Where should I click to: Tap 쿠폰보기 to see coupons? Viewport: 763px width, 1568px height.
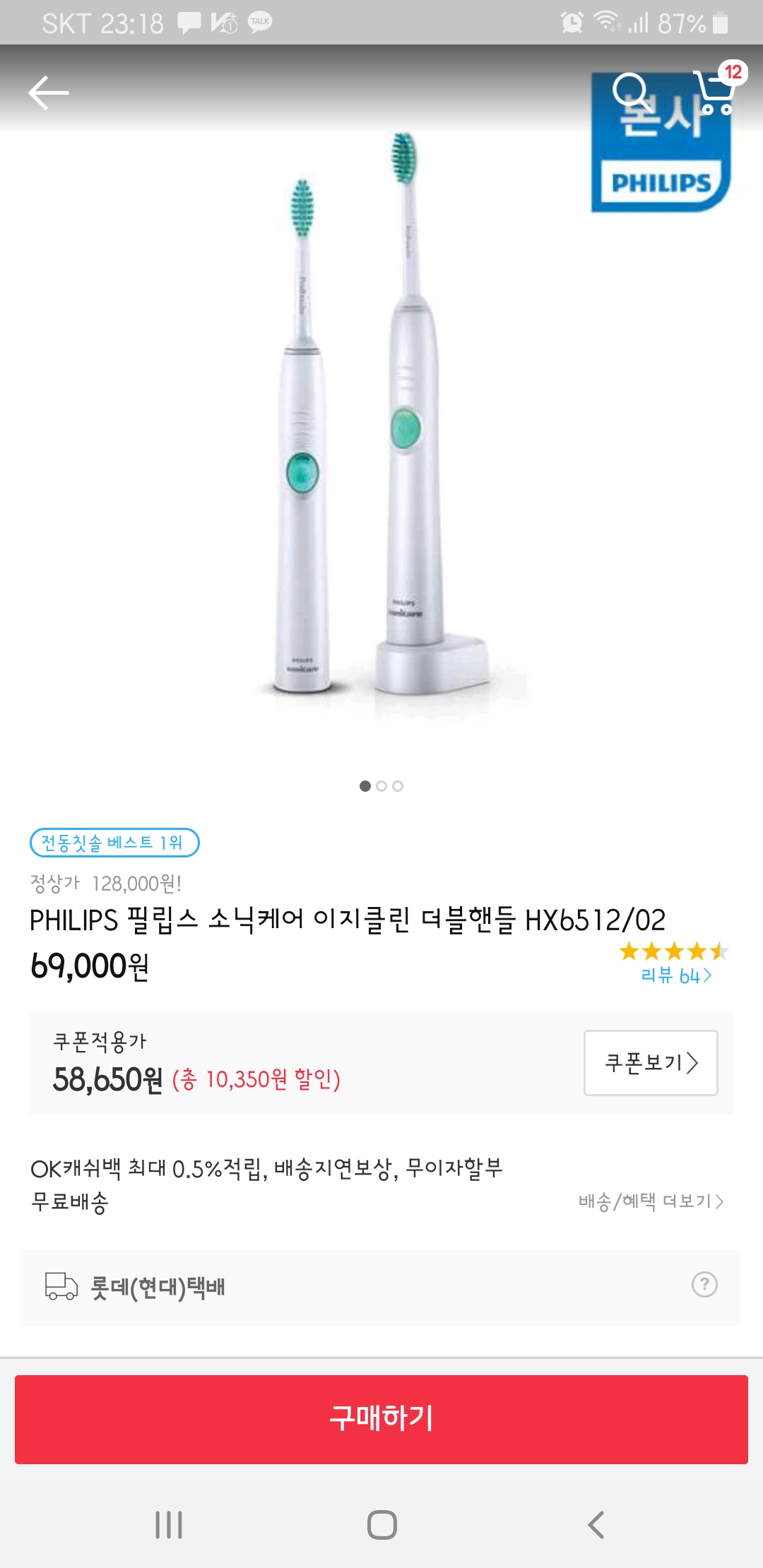[x=651, y=1062]
